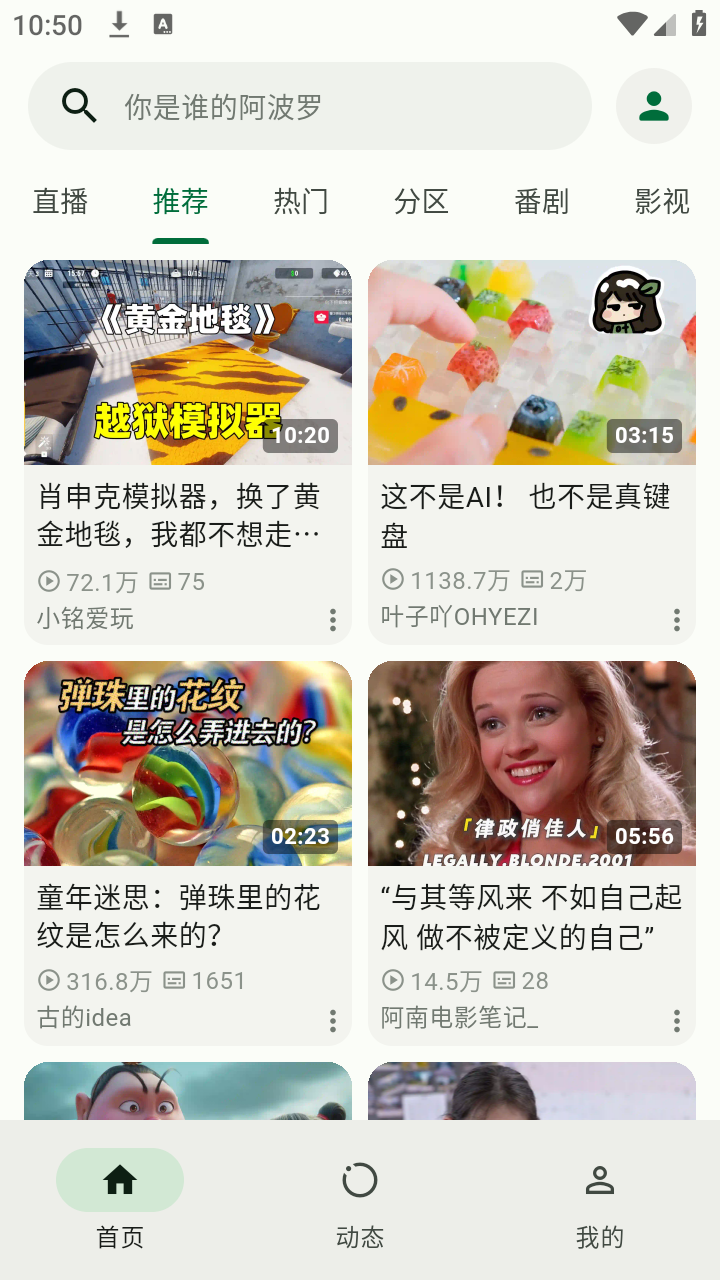This screenshot has width=720, height=1280.
Task: Open the search bar showing 你是谁的阿波罗
Action: [x=310, y=106]
